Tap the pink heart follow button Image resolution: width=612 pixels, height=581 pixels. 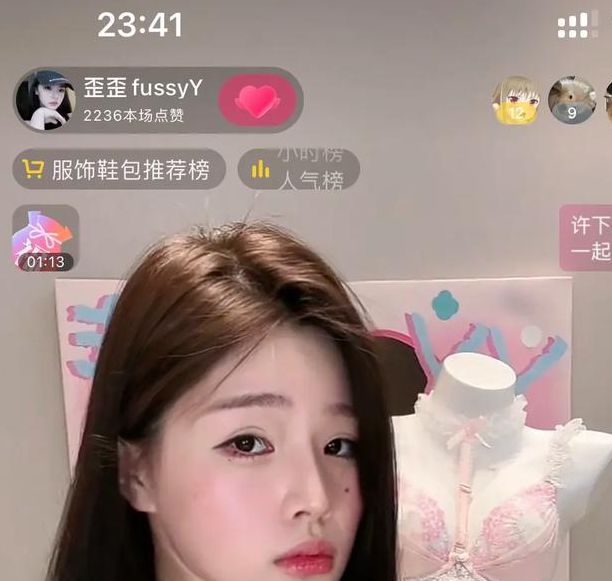(x=258, y=100)
